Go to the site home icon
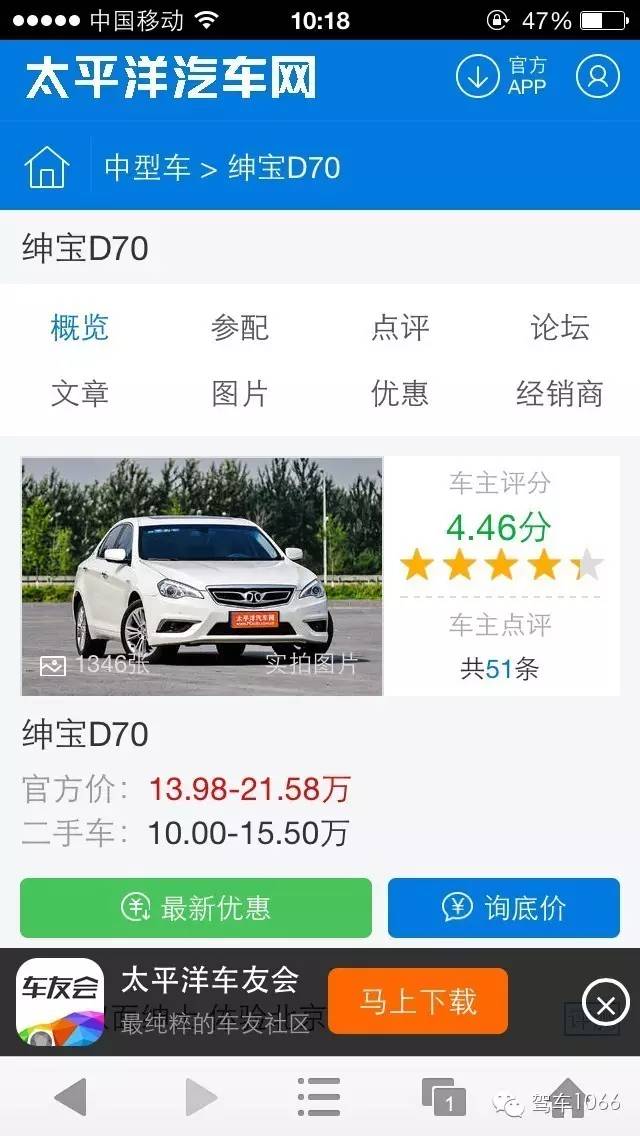The width and height of the screenshot is (640, 1136). click(47, 167)
